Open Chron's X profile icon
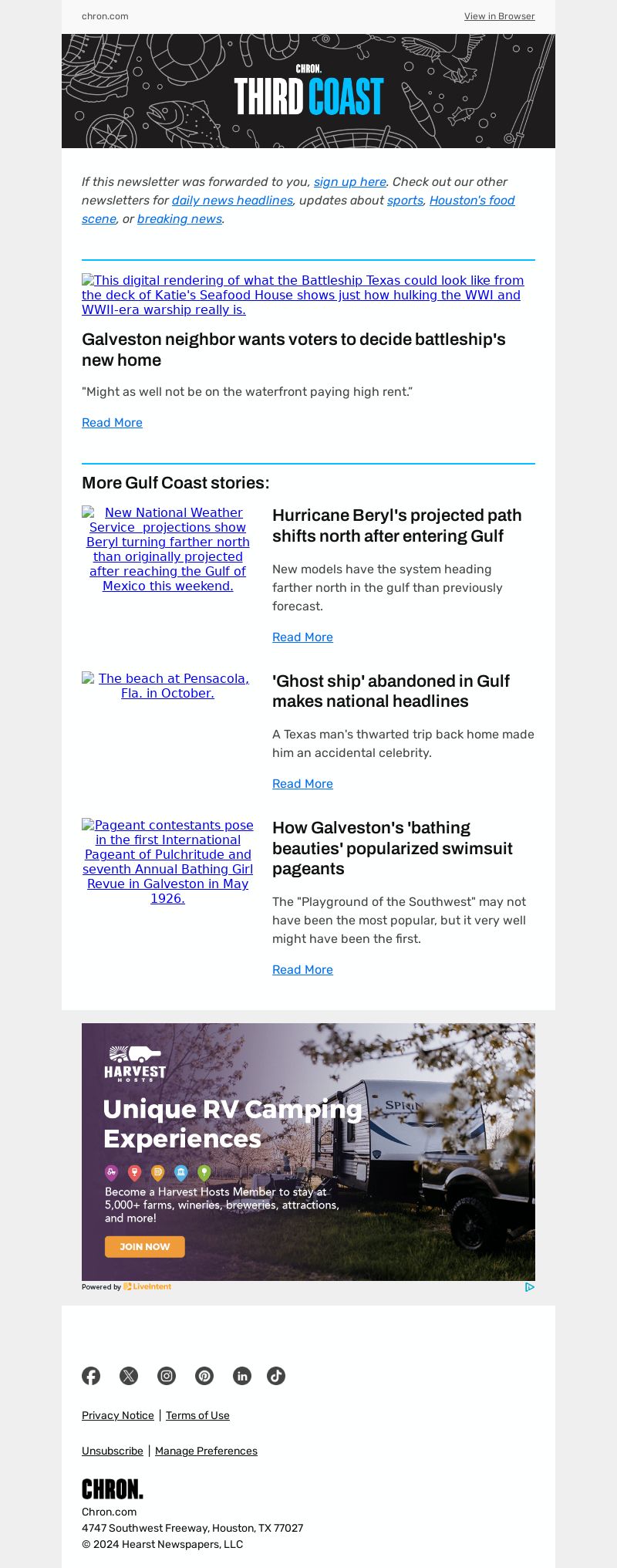 [x=129, y=1376]
